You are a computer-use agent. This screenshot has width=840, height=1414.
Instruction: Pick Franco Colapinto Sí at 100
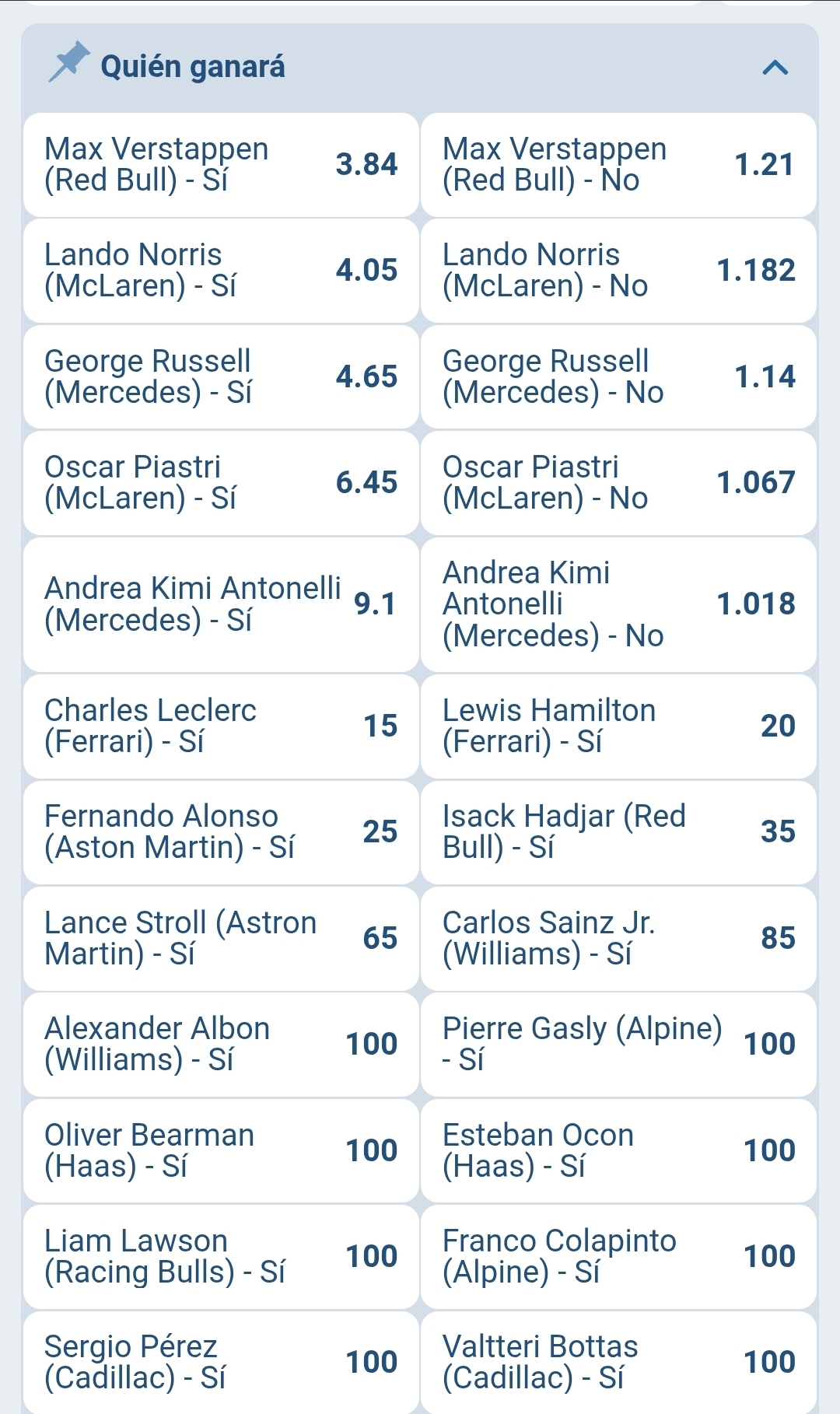618,1256
